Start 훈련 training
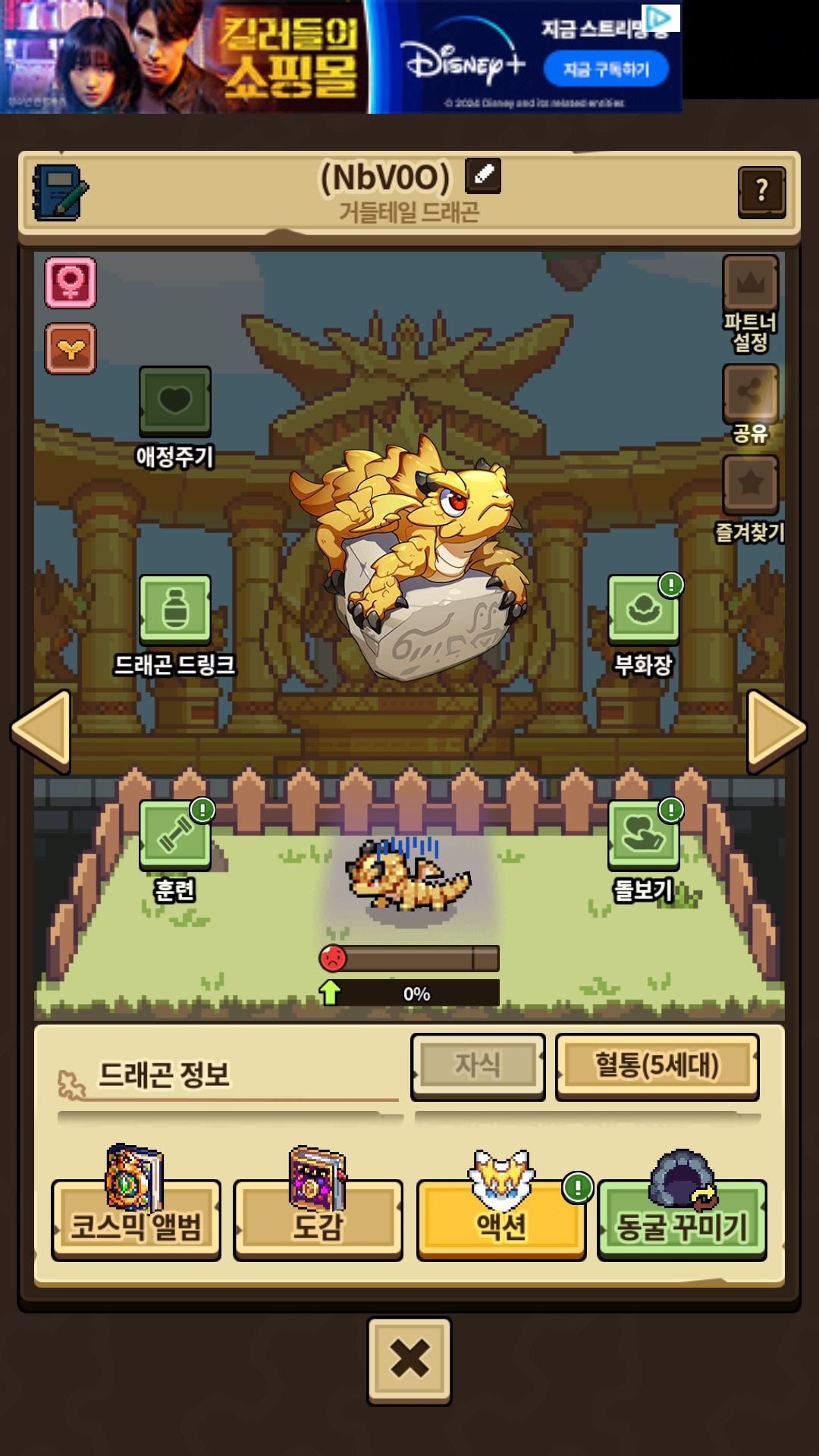The width and height of the screenshot is (819, 1456). pos(174,834)
